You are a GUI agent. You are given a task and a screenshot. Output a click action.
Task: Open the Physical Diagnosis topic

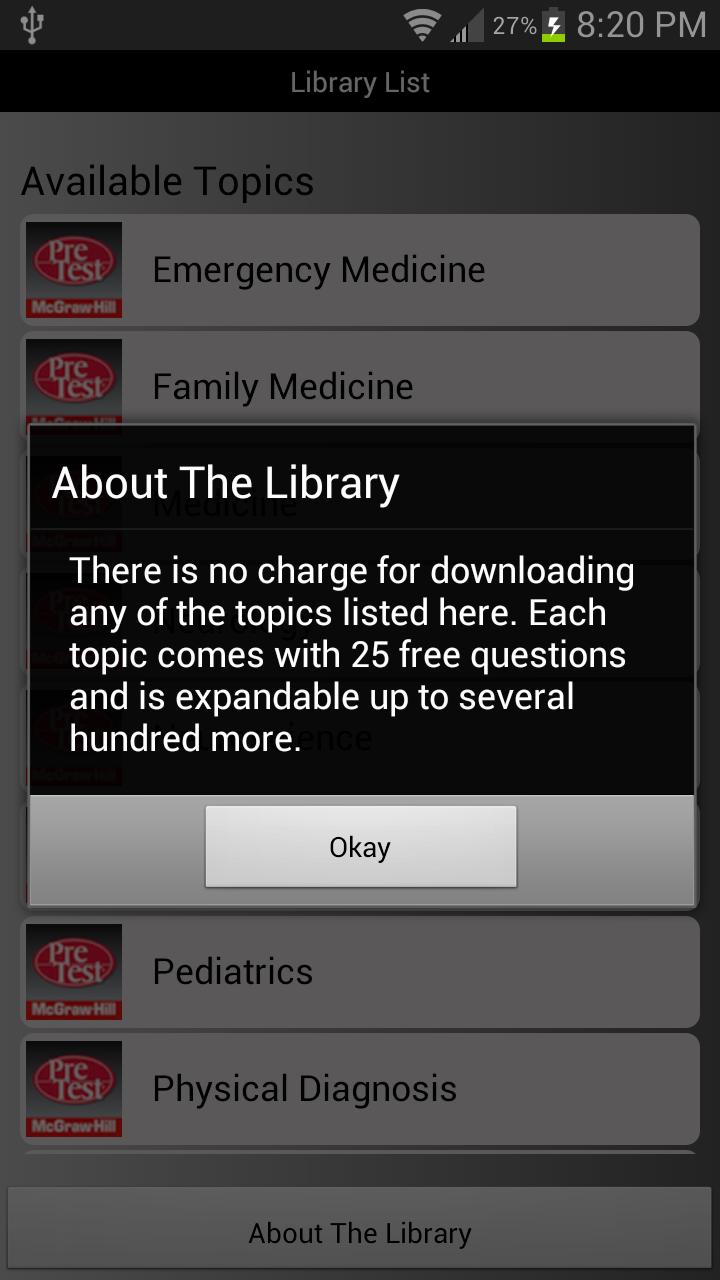(x=360, y=1089)
